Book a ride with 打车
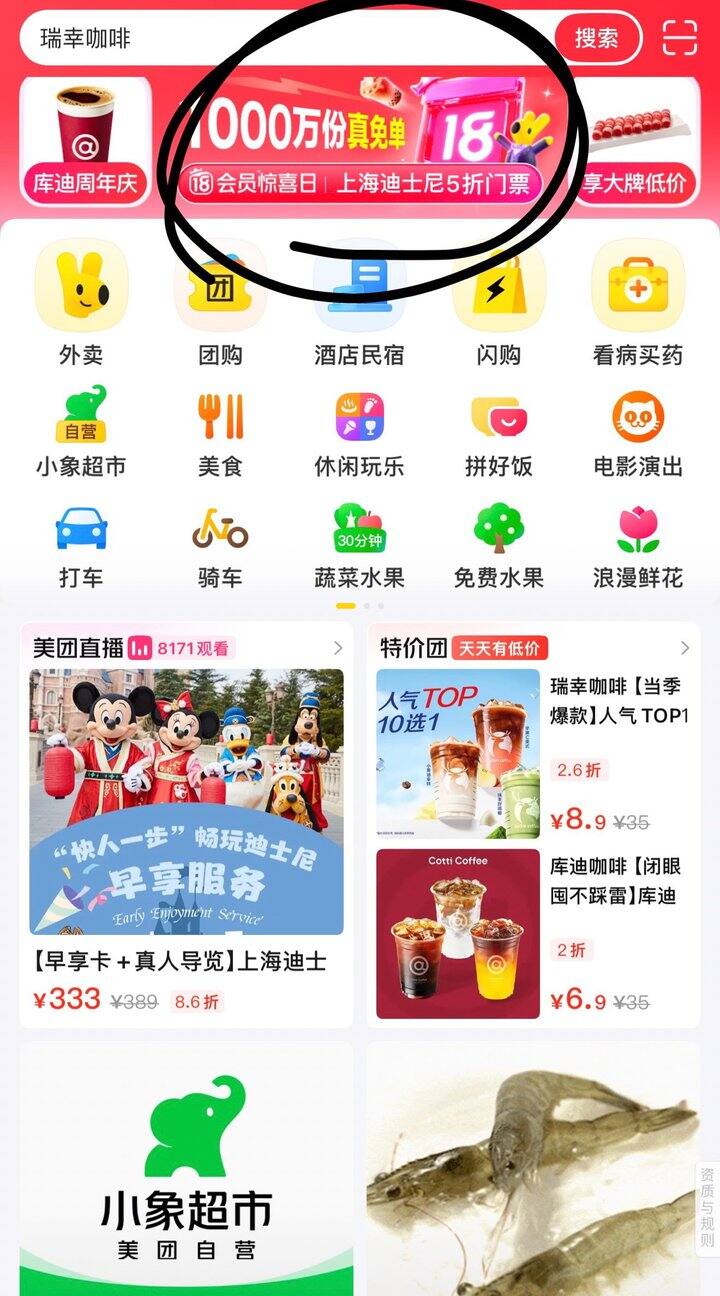 click(81, 544)
